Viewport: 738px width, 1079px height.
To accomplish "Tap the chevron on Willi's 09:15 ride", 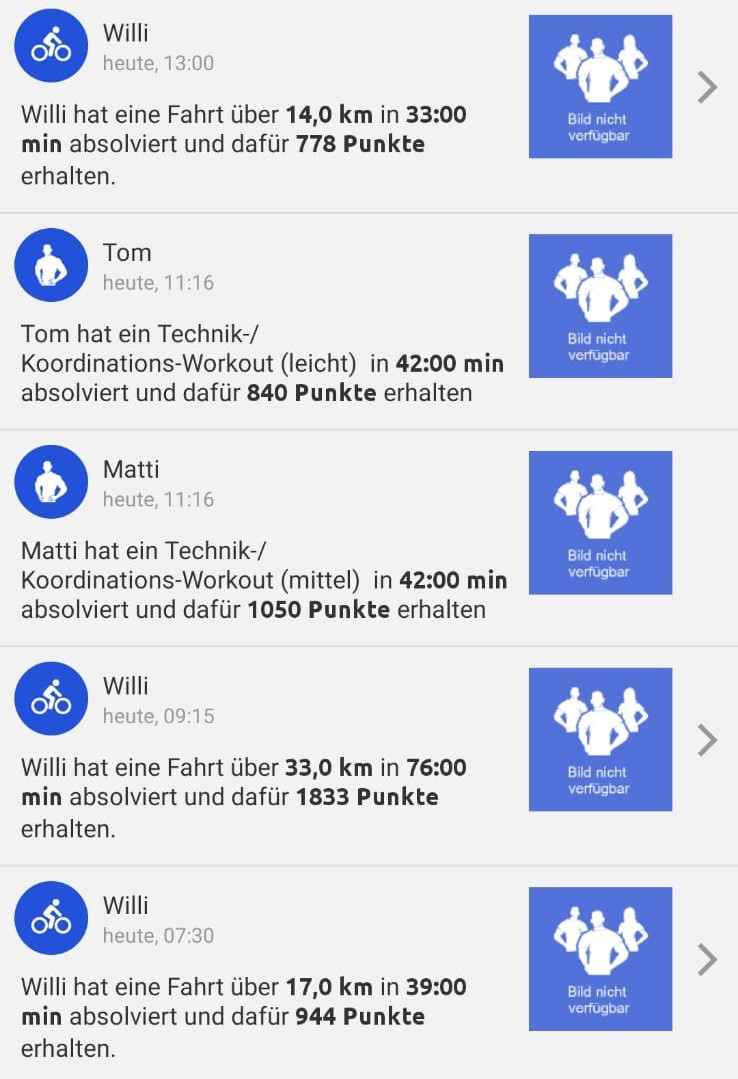I will coord(707,740).
